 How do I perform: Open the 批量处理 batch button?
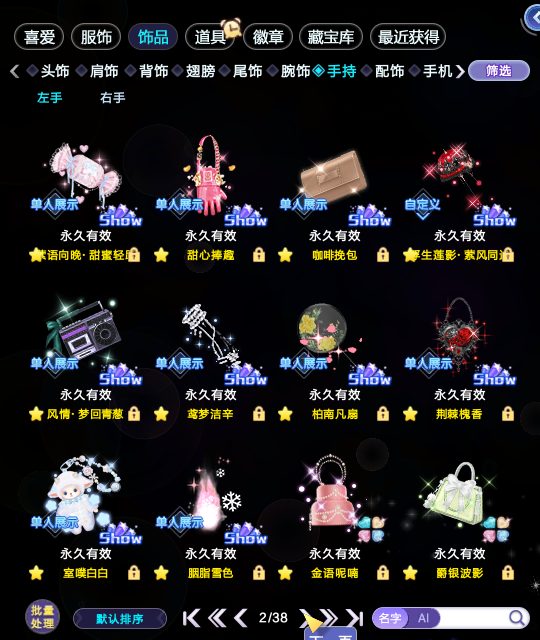point(42,616)
